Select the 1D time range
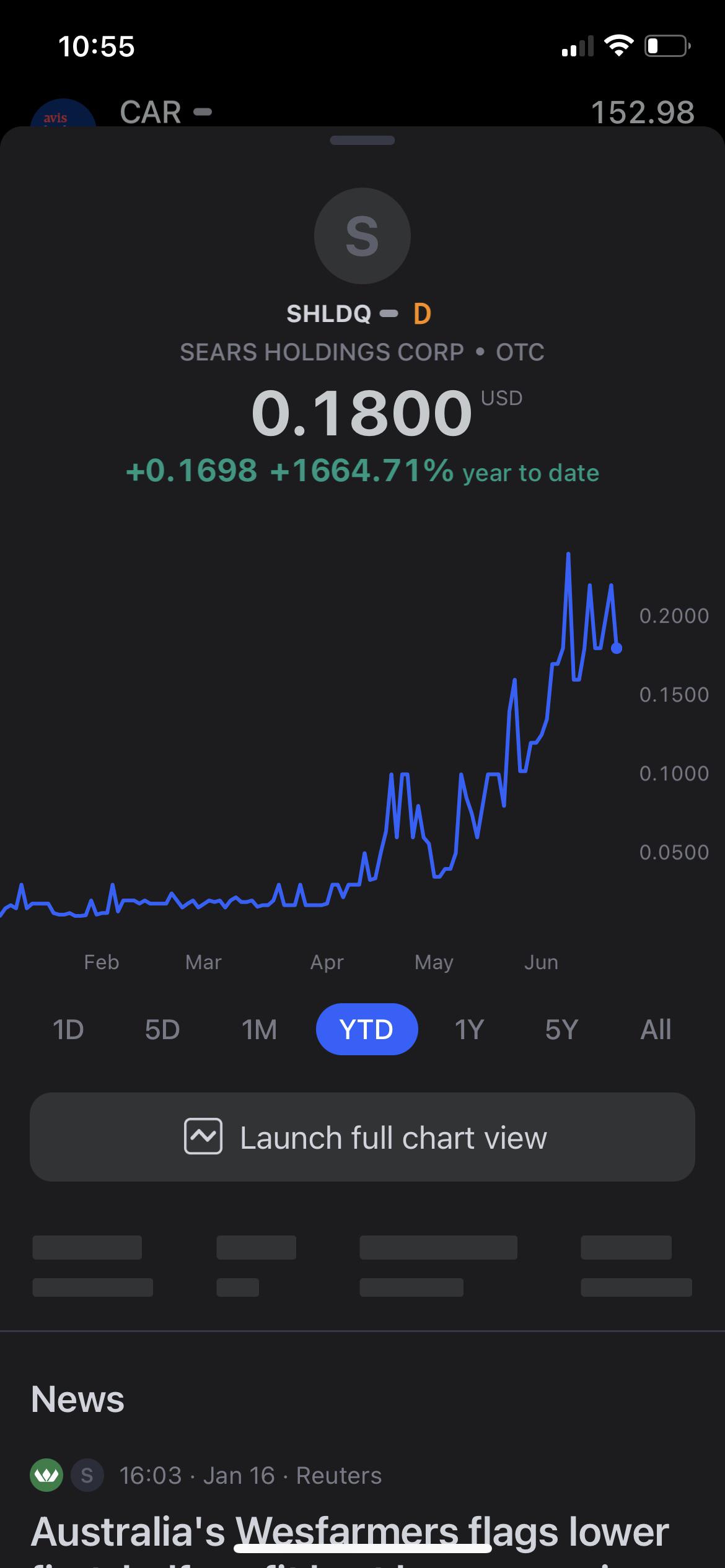Screen dimensions: 725x1568 click(68, 1029)
